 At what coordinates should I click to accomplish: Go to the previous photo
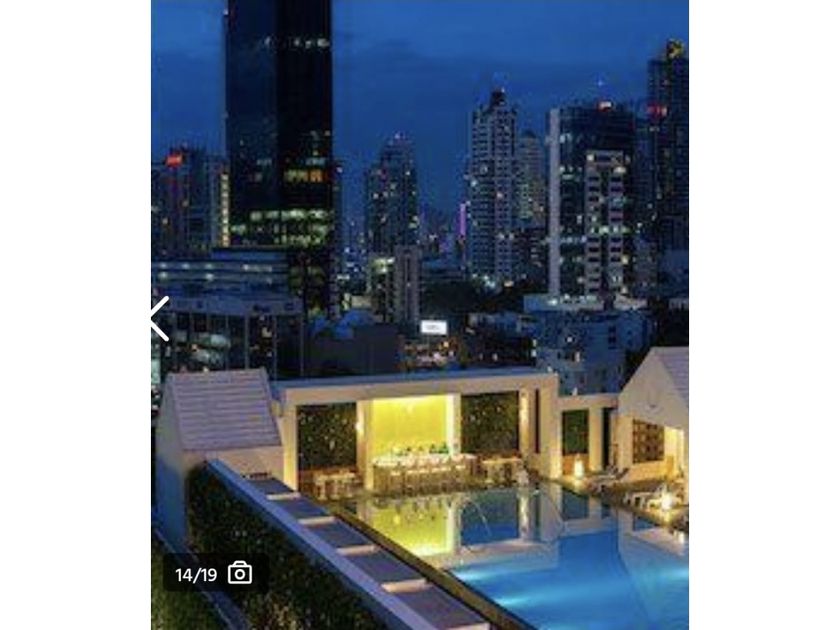tap(161, 319)
